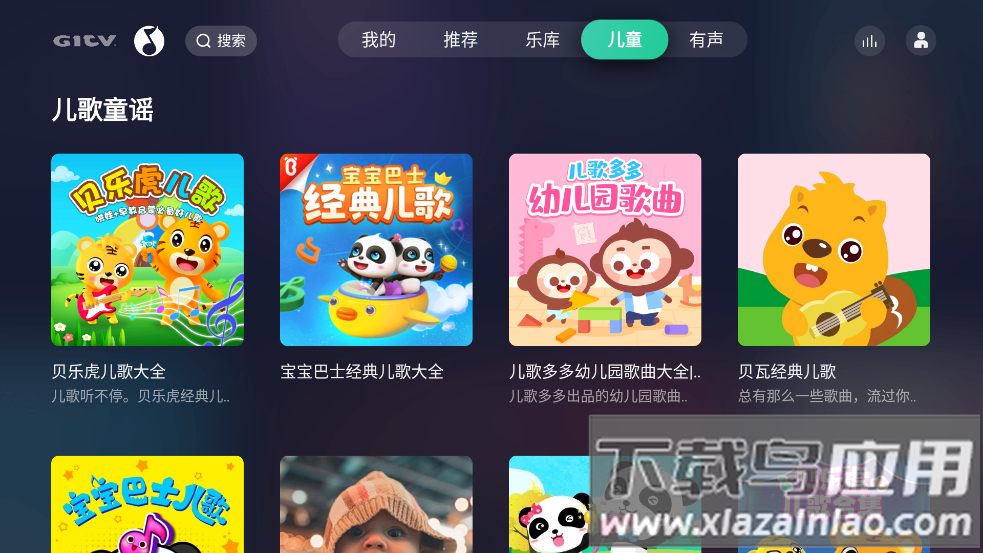983x553 pixels.
Task: Open the 搜索 search box
Action: pos(221,41)
